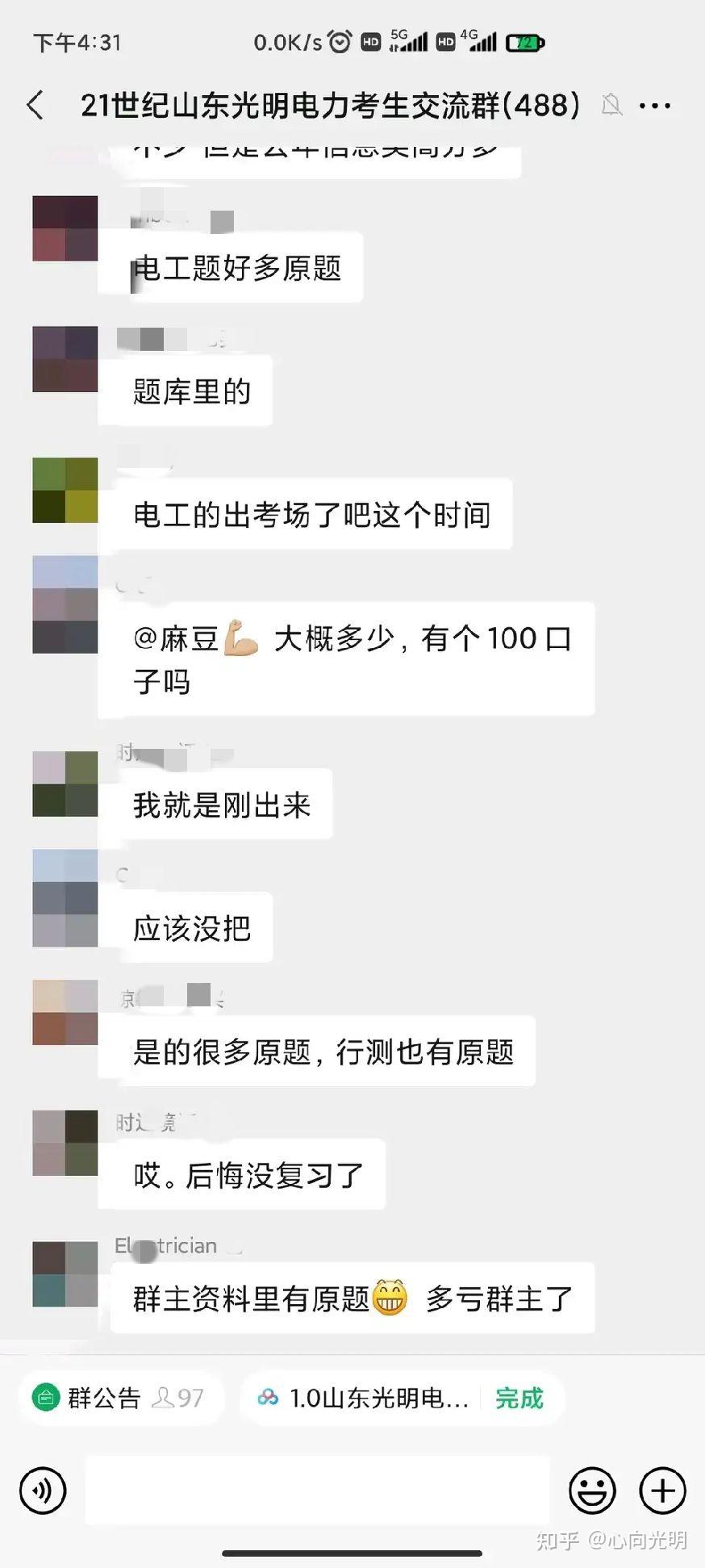This screenshot has width=705, height=1568.
Task: Open the 1.0山东光明电 file chip
Action: coord(402,1398)
